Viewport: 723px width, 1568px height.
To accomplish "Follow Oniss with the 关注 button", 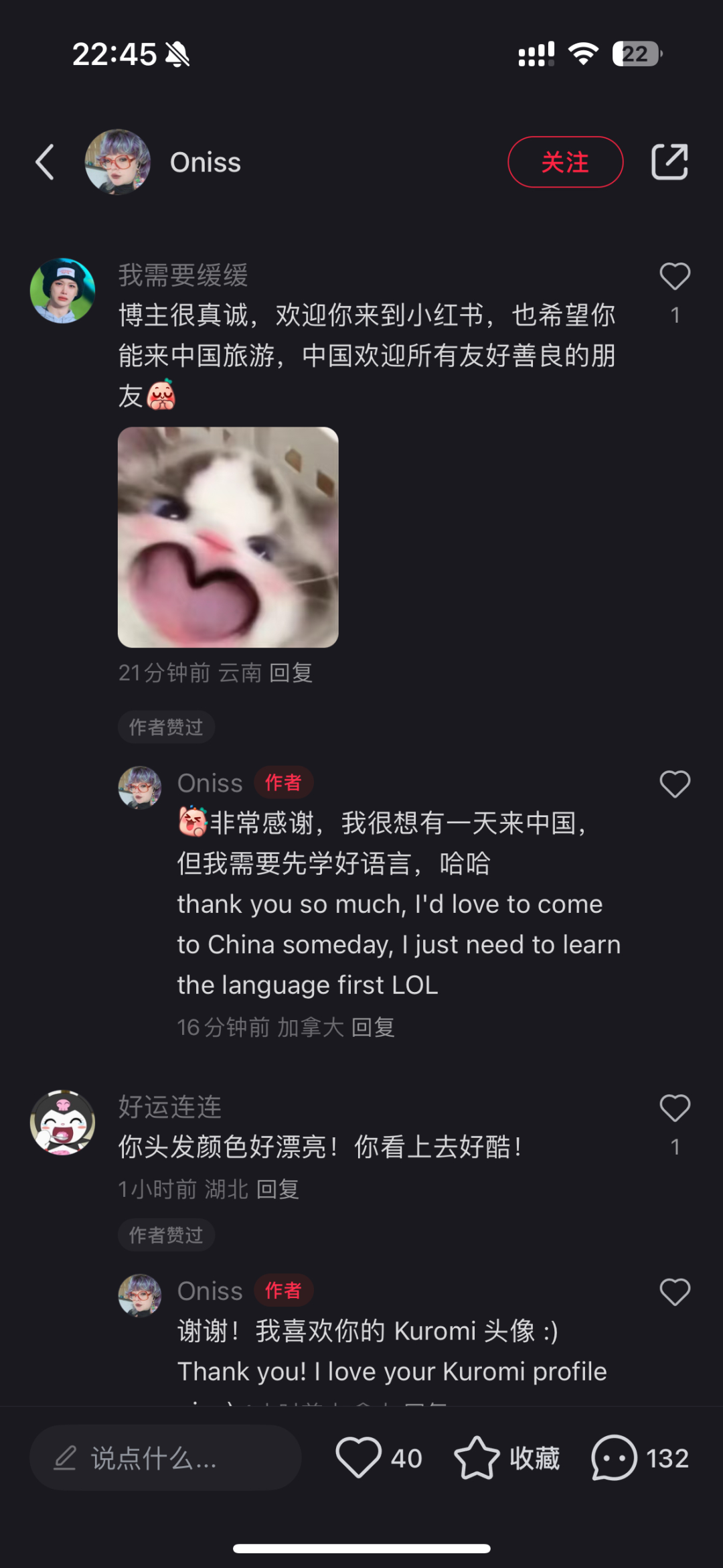I will 565,162.
